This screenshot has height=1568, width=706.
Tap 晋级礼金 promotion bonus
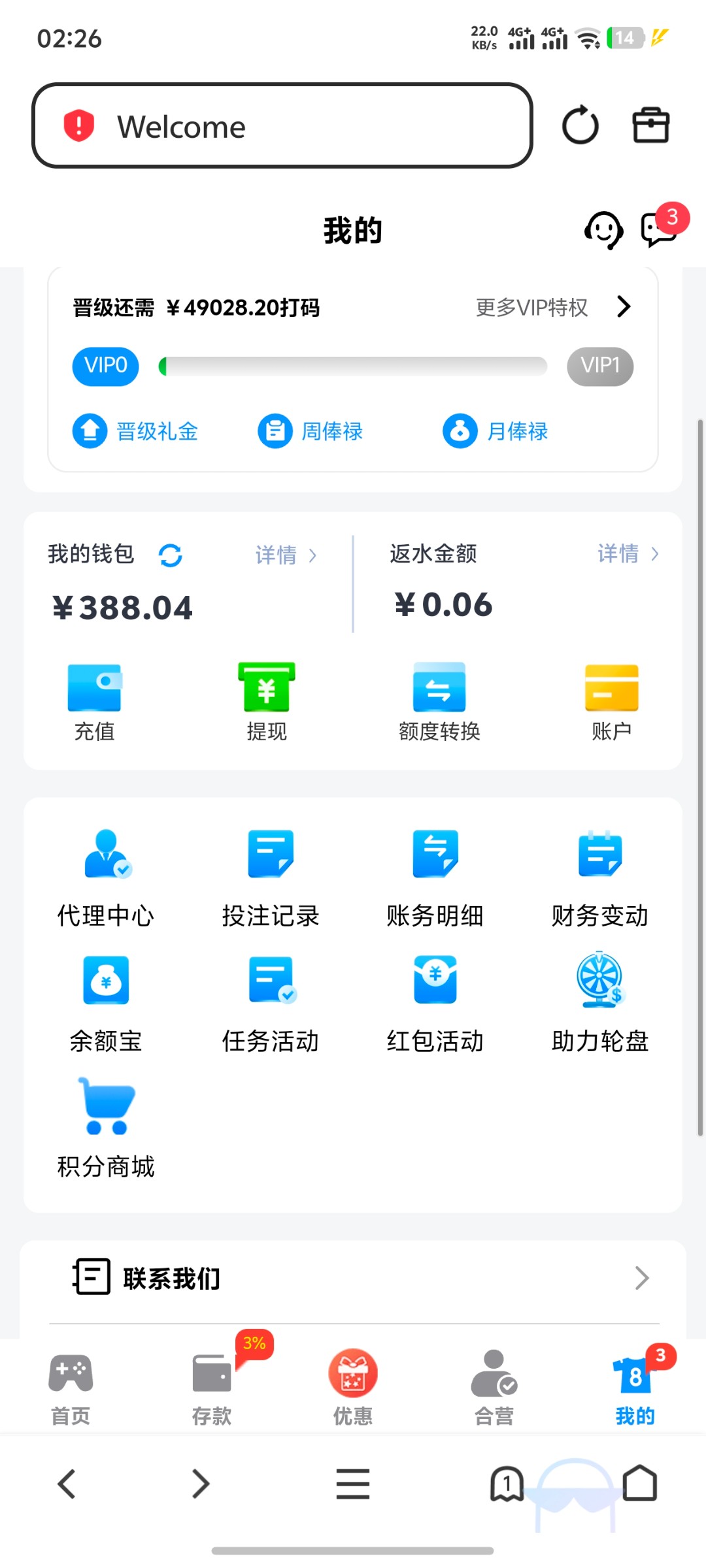(x=135, y=431)
